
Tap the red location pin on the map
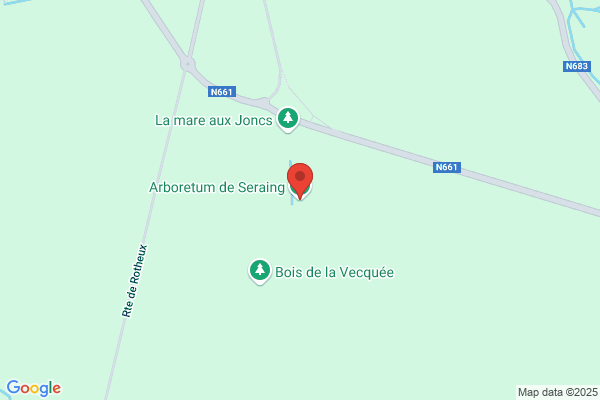coord(300,181)
